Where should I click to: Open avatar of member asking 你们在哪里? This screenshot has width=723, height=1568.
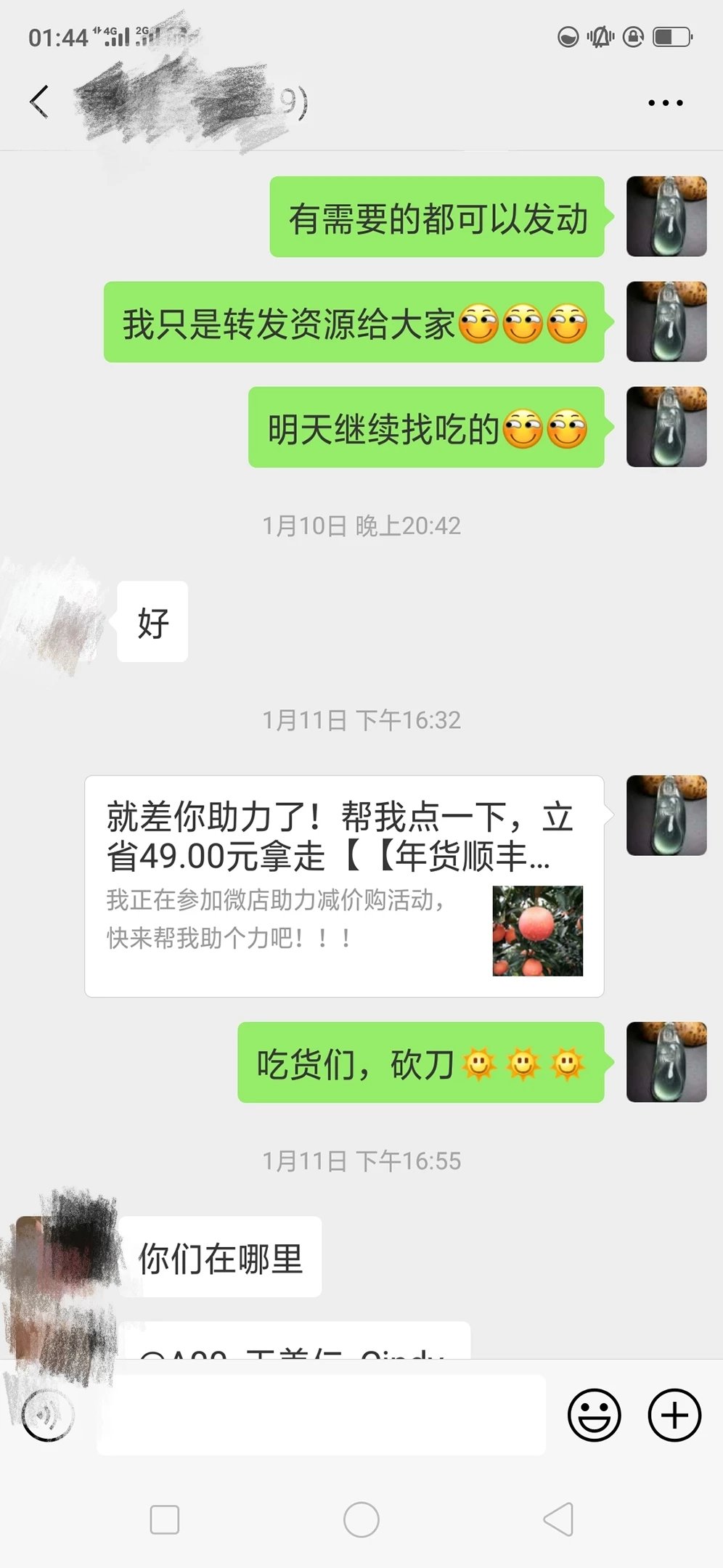(58, 1256)
